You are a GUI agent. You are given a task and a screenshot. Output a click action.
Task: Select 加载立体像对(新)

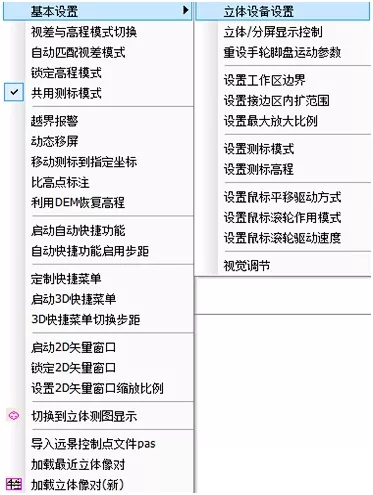click(98, 485)
